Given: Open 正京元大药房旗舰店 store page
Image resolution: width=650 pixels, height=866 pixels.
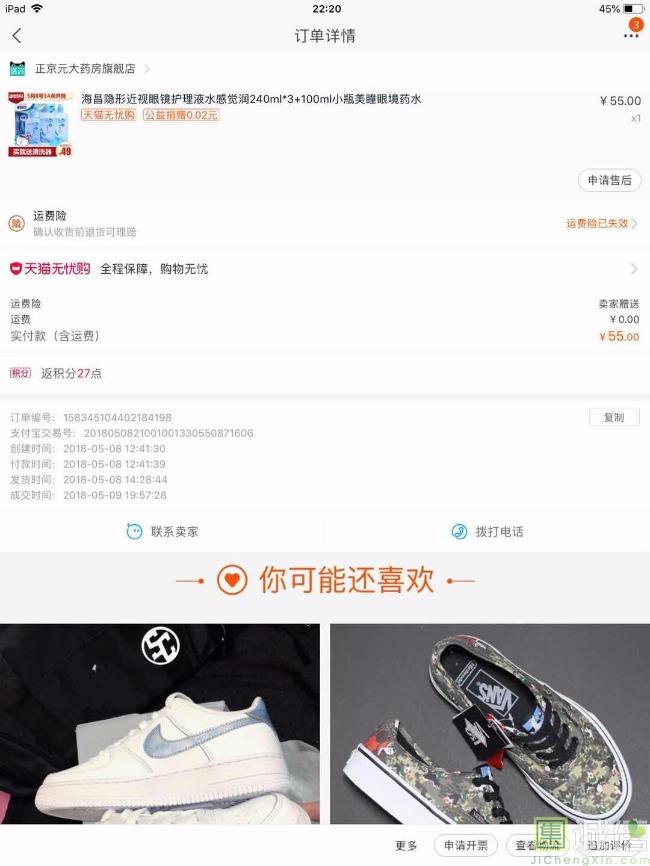Looking at the screenshot, I should coord(85,69).
